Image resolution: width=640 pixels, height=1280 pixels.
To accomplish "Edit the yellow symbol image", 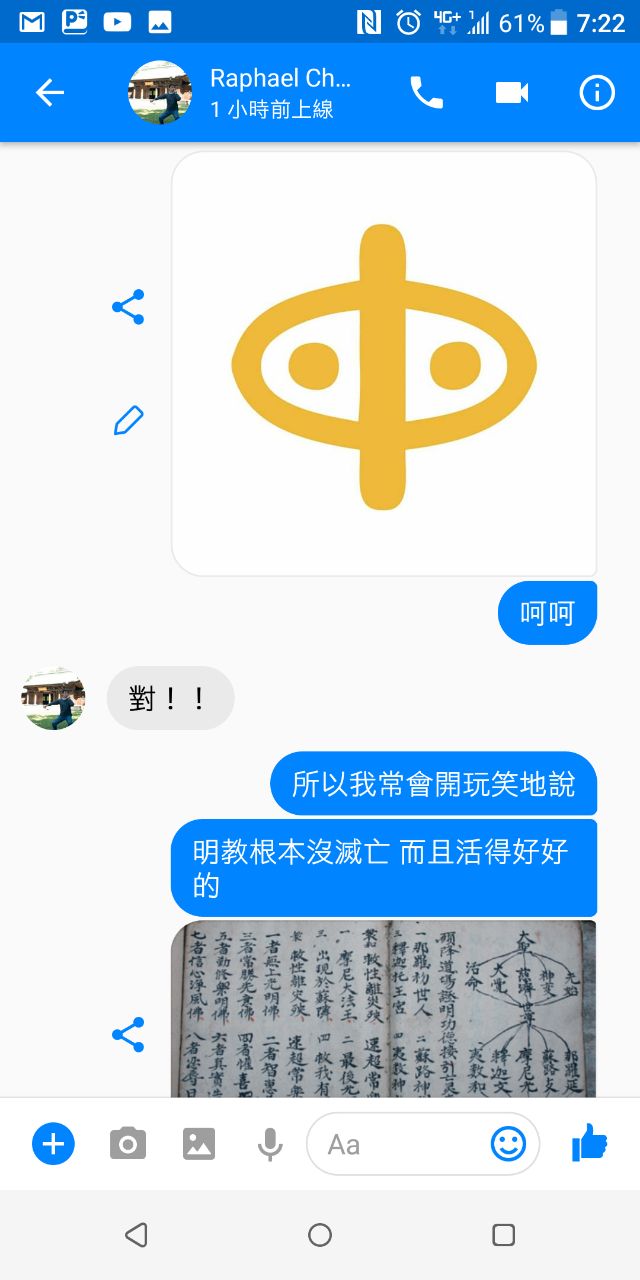I will click(x=128, y=421).
